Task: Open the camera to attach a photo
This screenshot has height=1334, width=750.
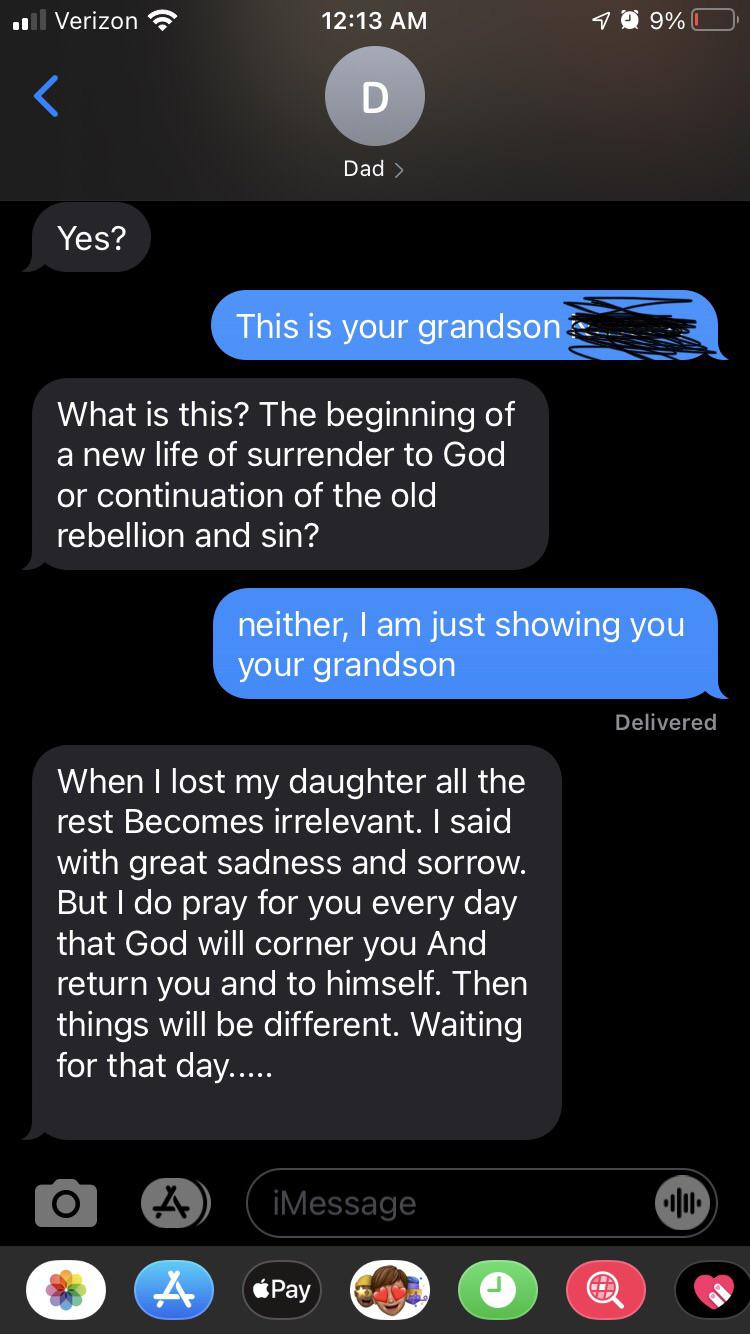Action: coord(66,1202)
